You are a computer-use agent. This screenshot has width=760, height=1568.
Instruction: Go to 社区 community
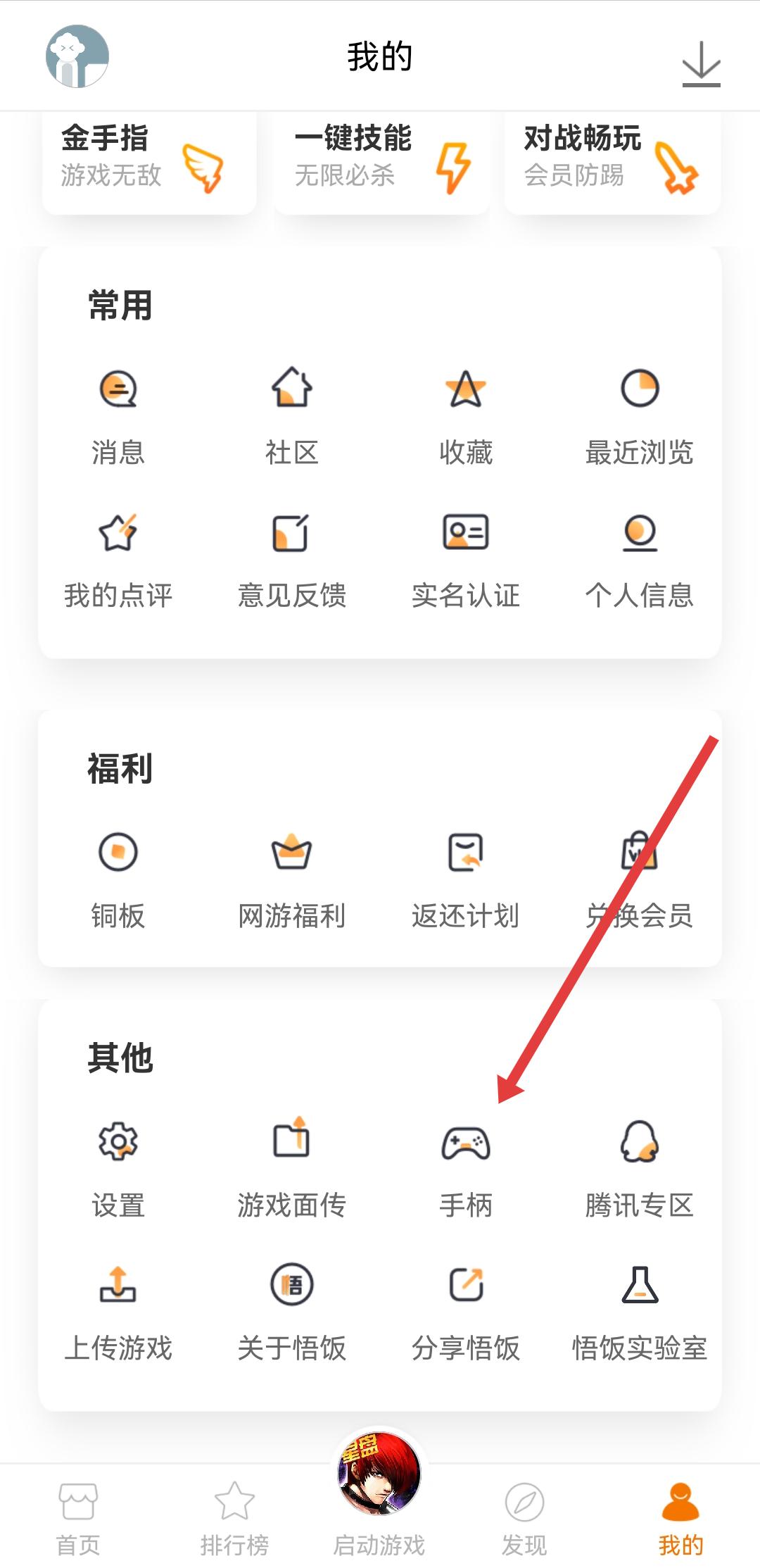click(x=291, y=415)
